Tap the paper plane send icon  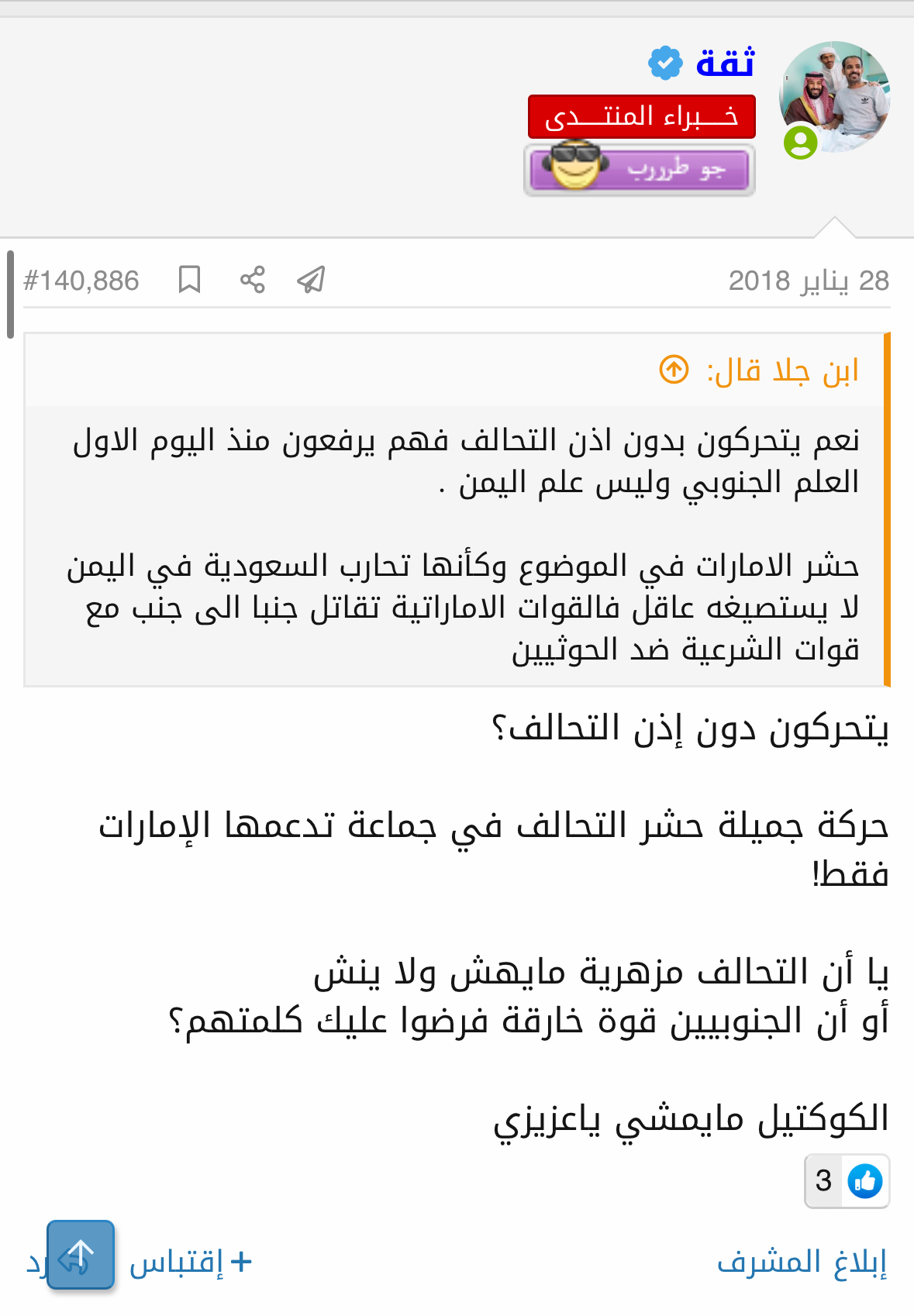click(x=311, y=280)
